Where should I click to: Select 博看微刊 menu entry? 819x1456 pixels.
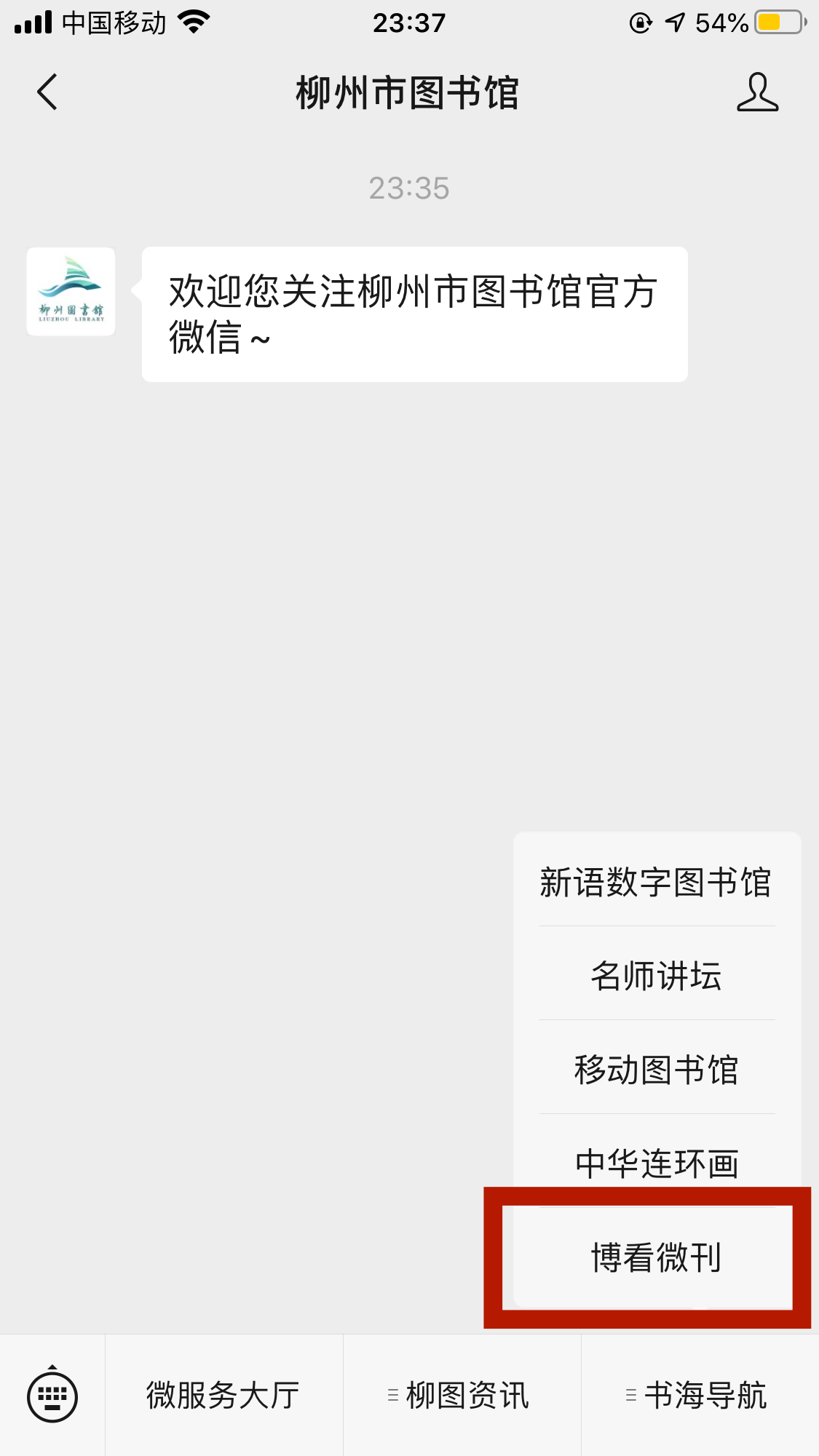point(656,1257)
